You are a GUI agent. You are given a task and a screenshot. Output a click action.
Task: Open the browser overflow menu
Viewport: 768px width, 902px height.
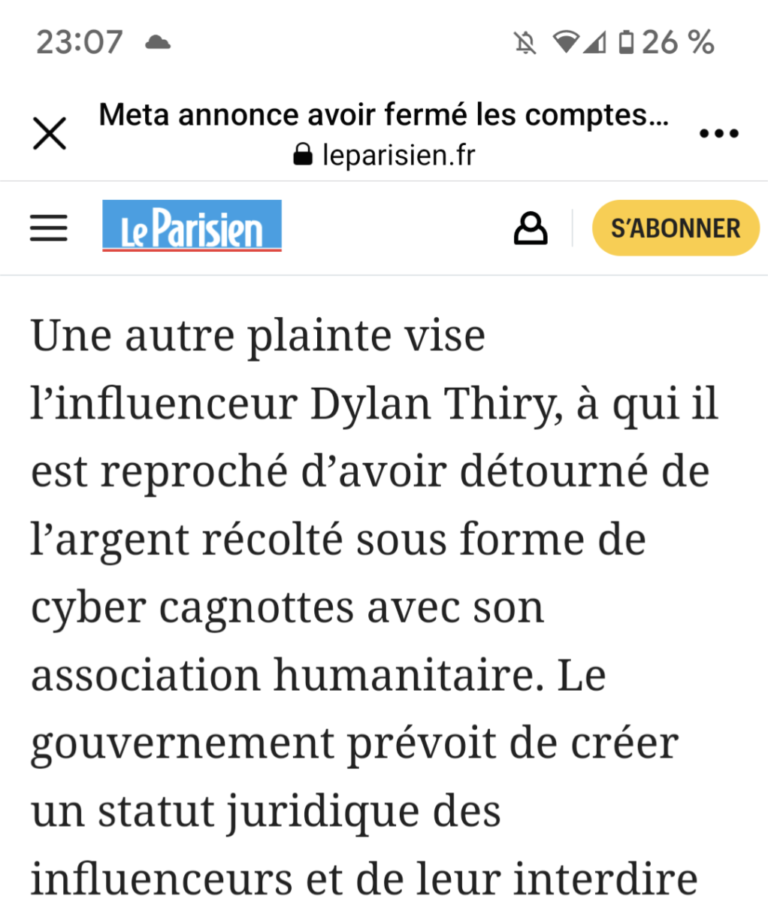click(718, 134)
